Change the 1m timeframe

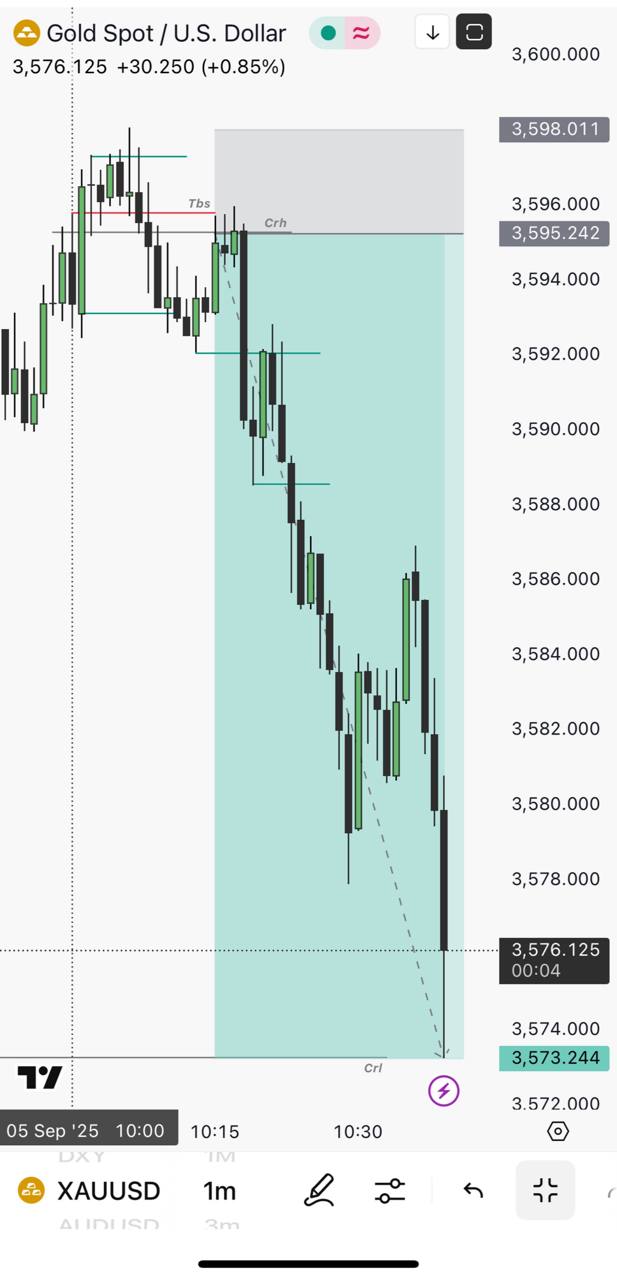point(219,1191)
